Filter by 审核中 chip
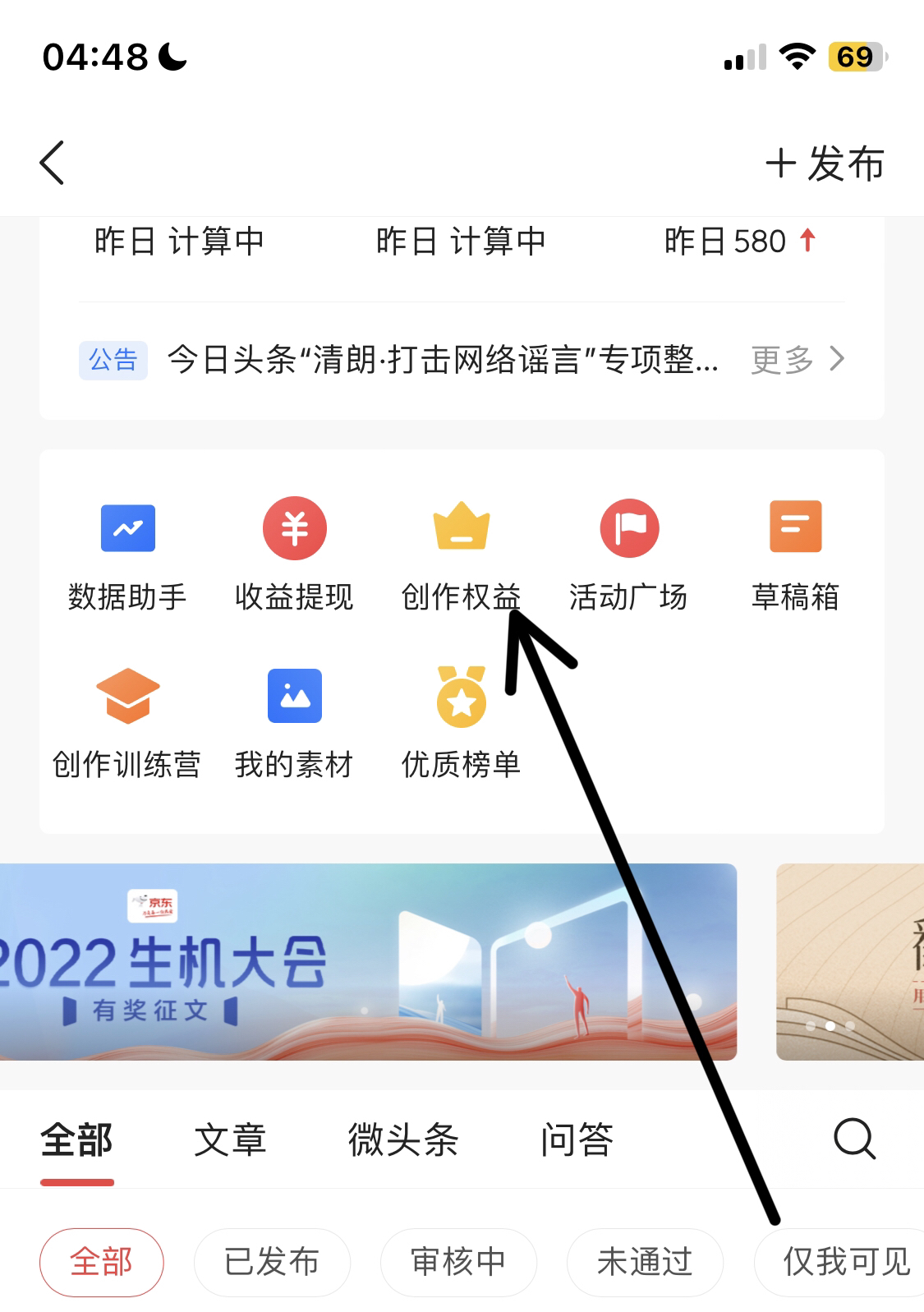 pyautogui.click(x=458, y=1262)
